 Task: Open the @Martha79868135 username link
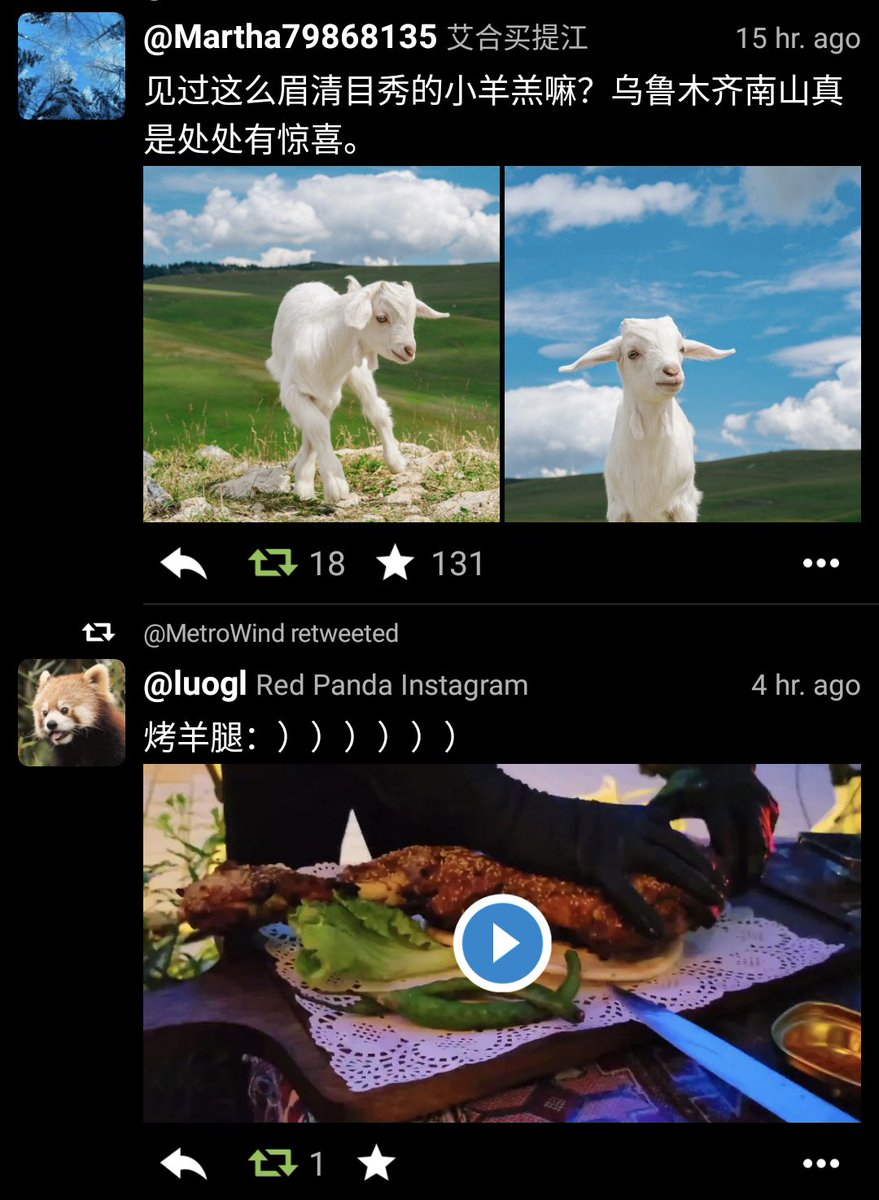(290, 38)
